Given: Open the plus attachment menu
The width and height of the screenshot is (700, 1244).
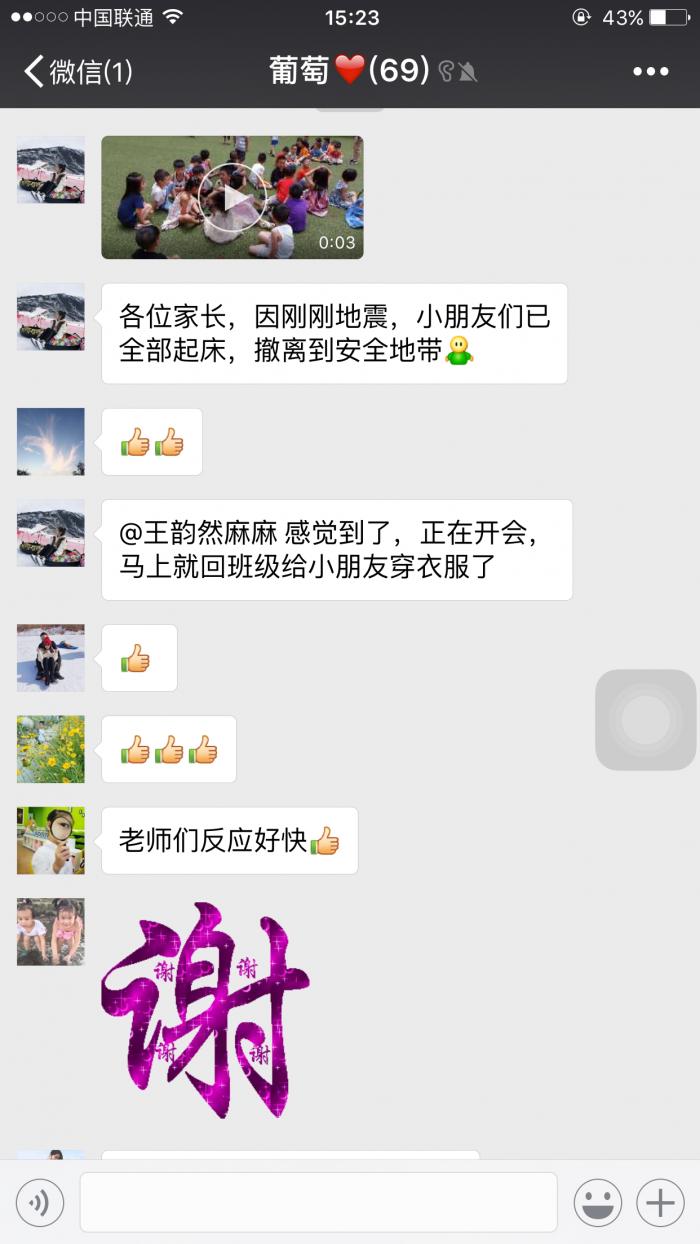Looking at the screenshot, I should click(x=660, y=1203).
